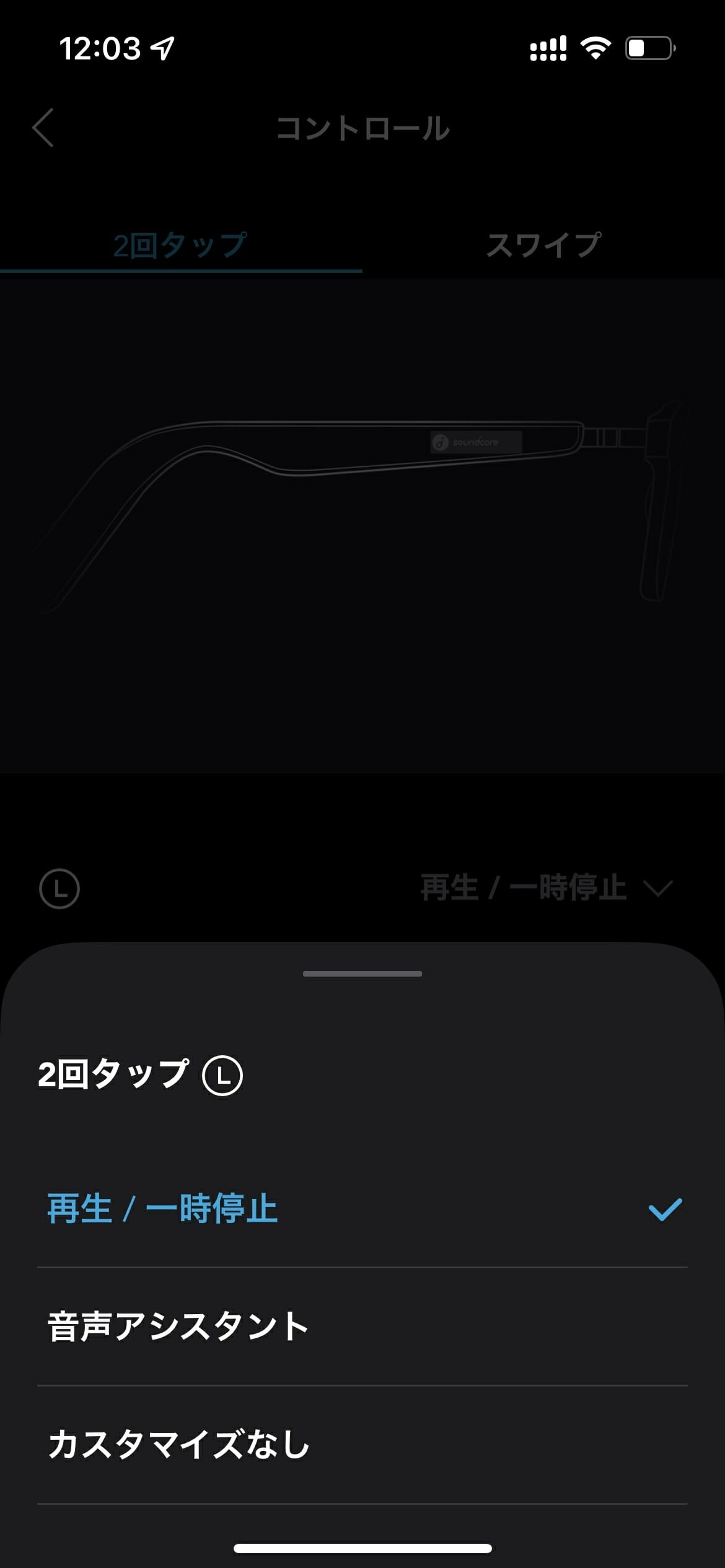
Task: Go back from コントロール screen
Action: point(43,128)
